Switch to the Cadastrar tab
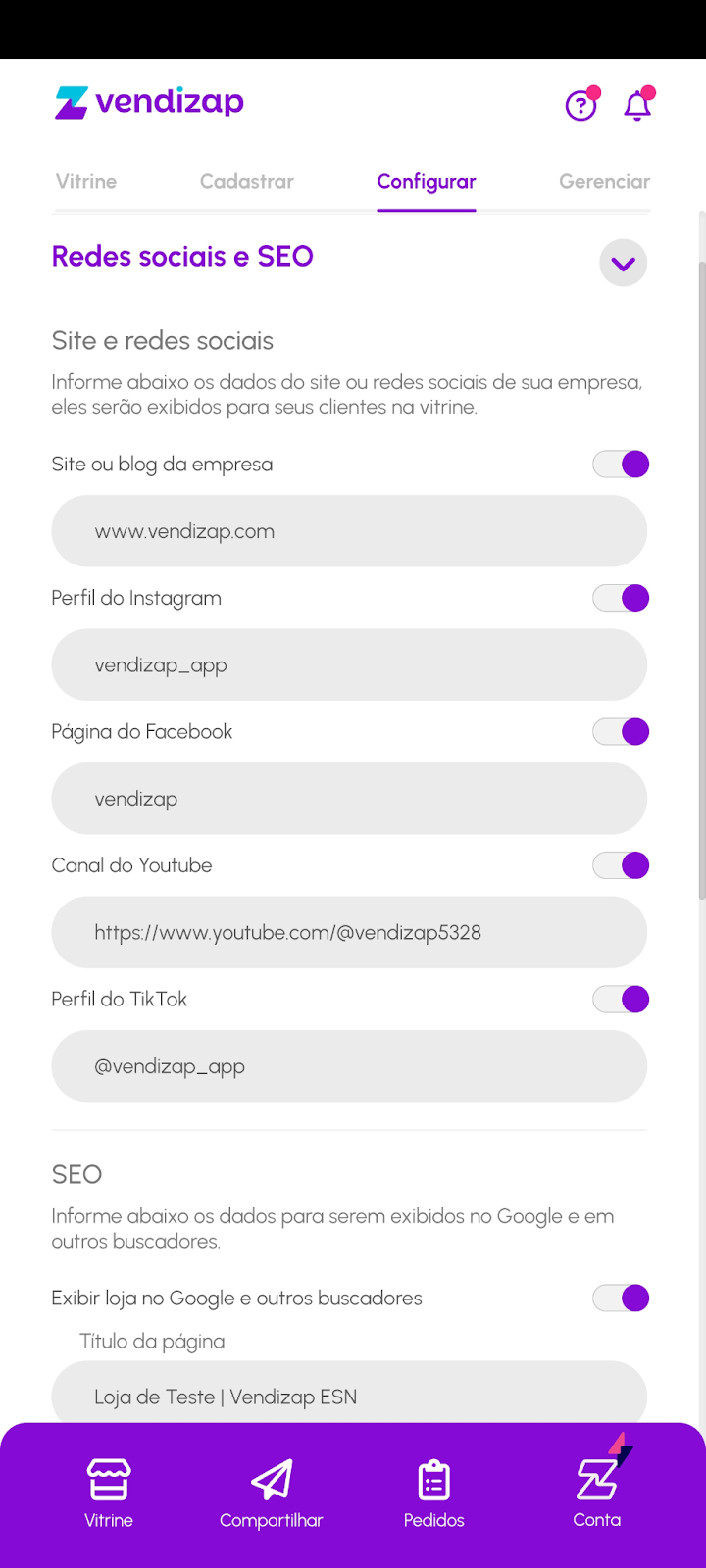Image resolution: width=706 pixels, height=1568 pixels. pyautogui.click(x=247, y=182)
